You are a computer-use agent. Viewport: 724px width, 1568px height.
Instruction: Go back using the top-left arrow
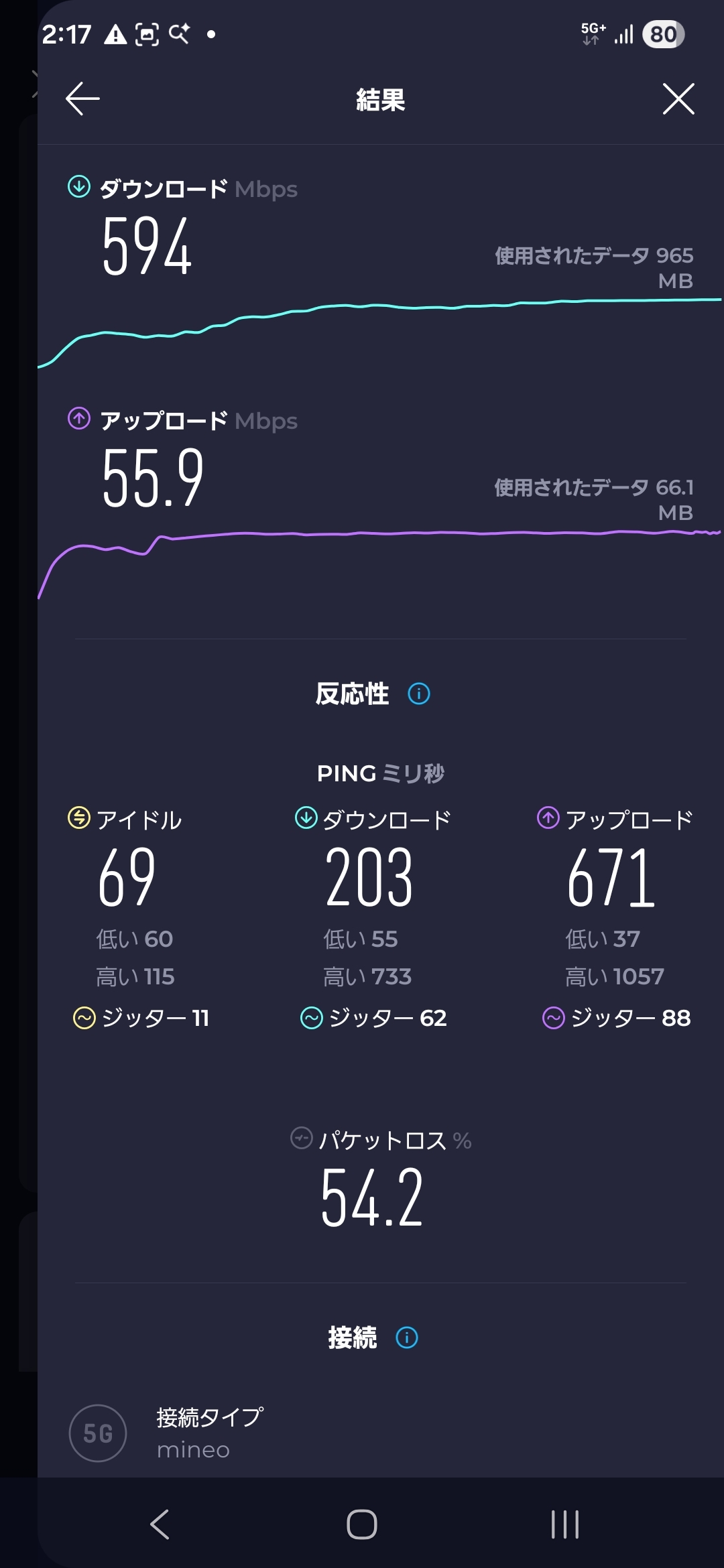[x=82, y=99]
